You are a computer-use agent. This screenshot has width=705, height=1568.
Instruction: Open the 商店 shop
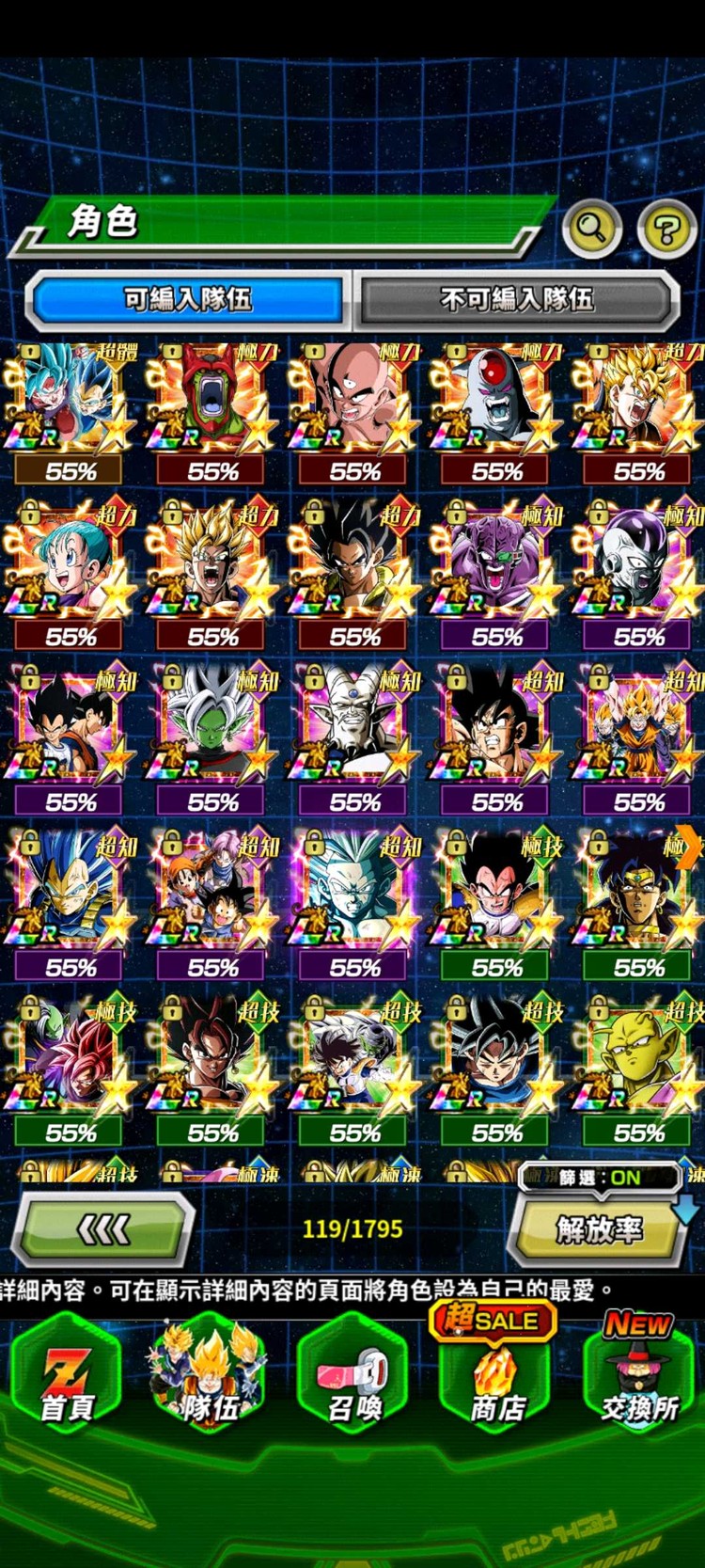point(495,1373)
